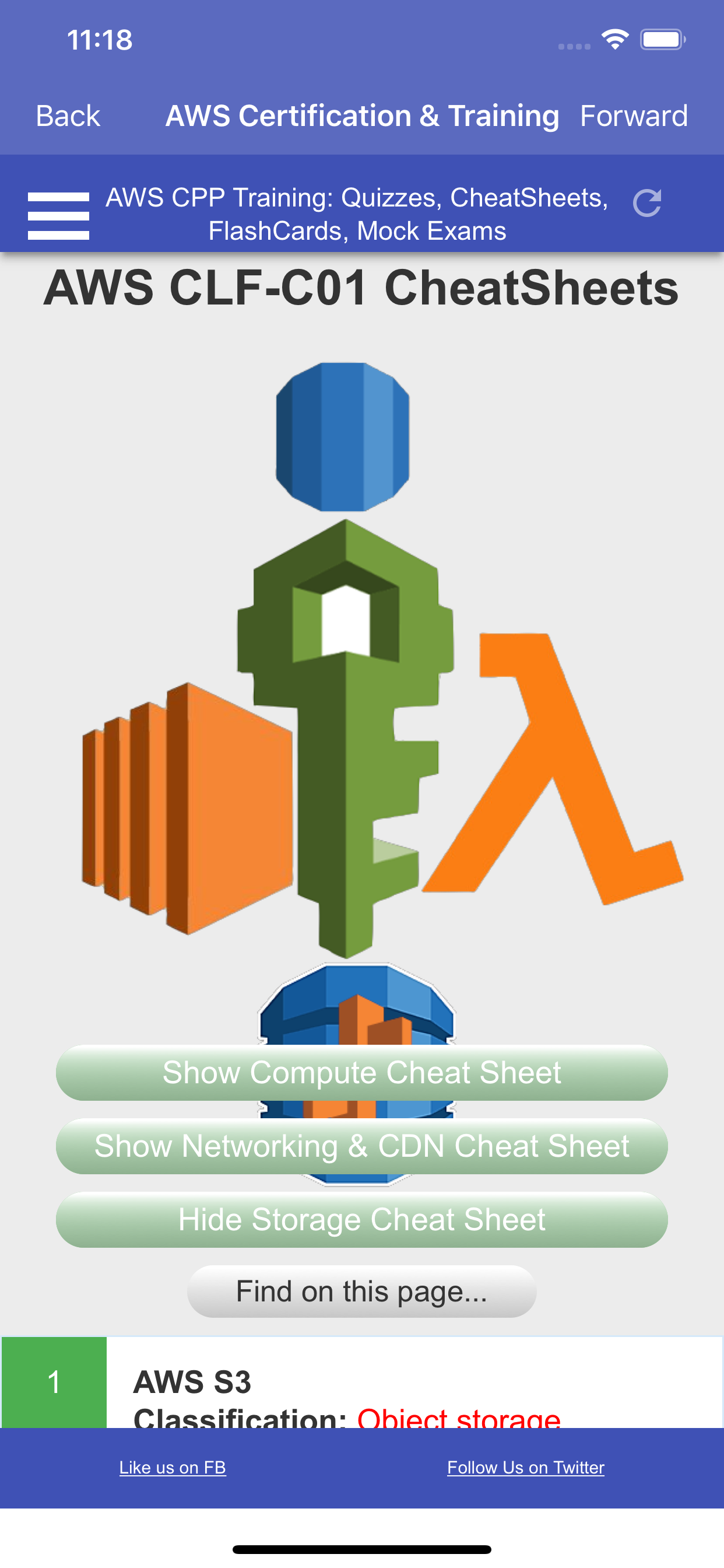The image size is (724, 1568).
Task: Reload the page with refresh icon
Action: click(x=646, y=204)
